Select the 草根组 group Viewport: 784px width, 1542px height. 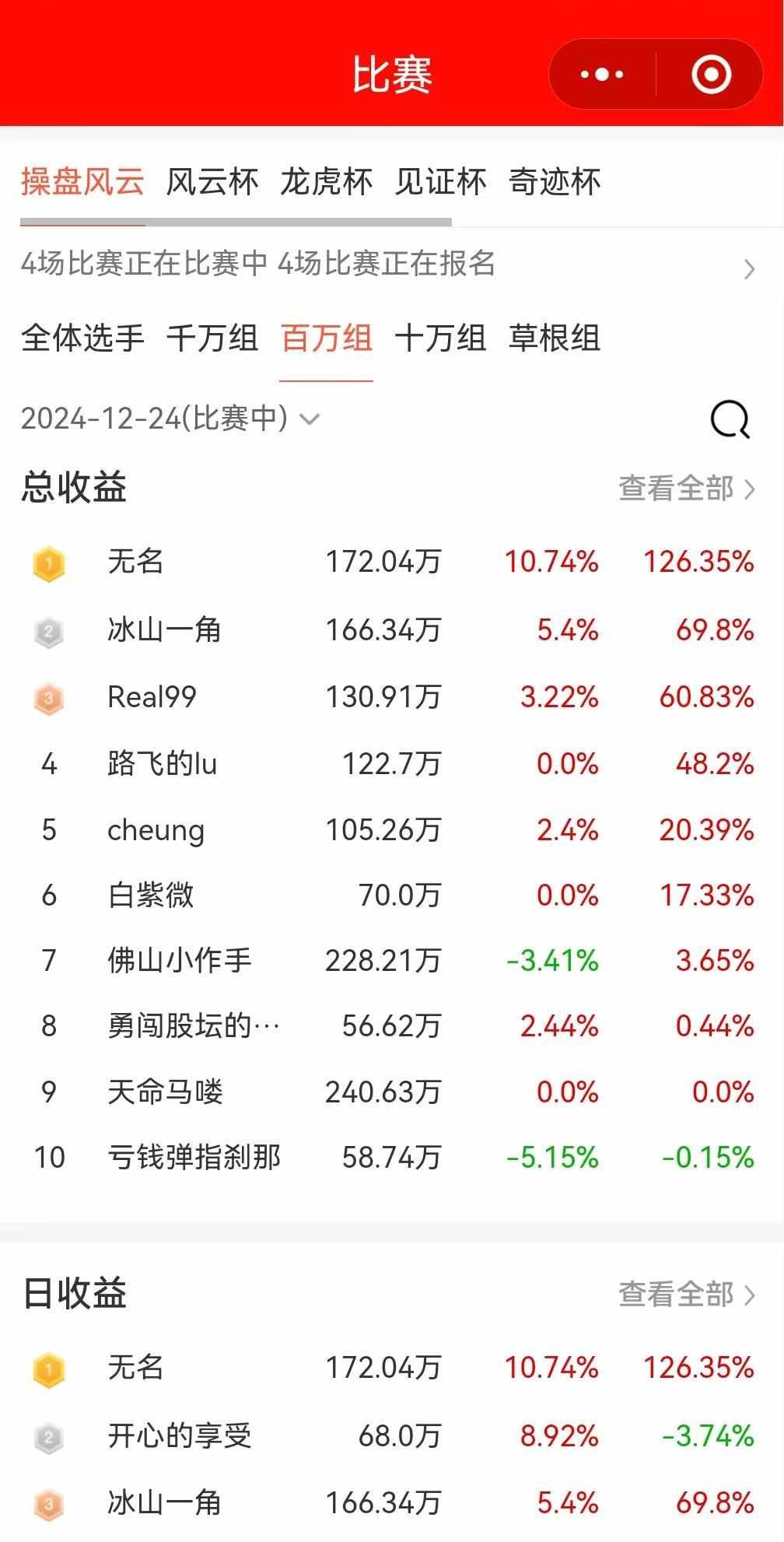pos(555,338)
